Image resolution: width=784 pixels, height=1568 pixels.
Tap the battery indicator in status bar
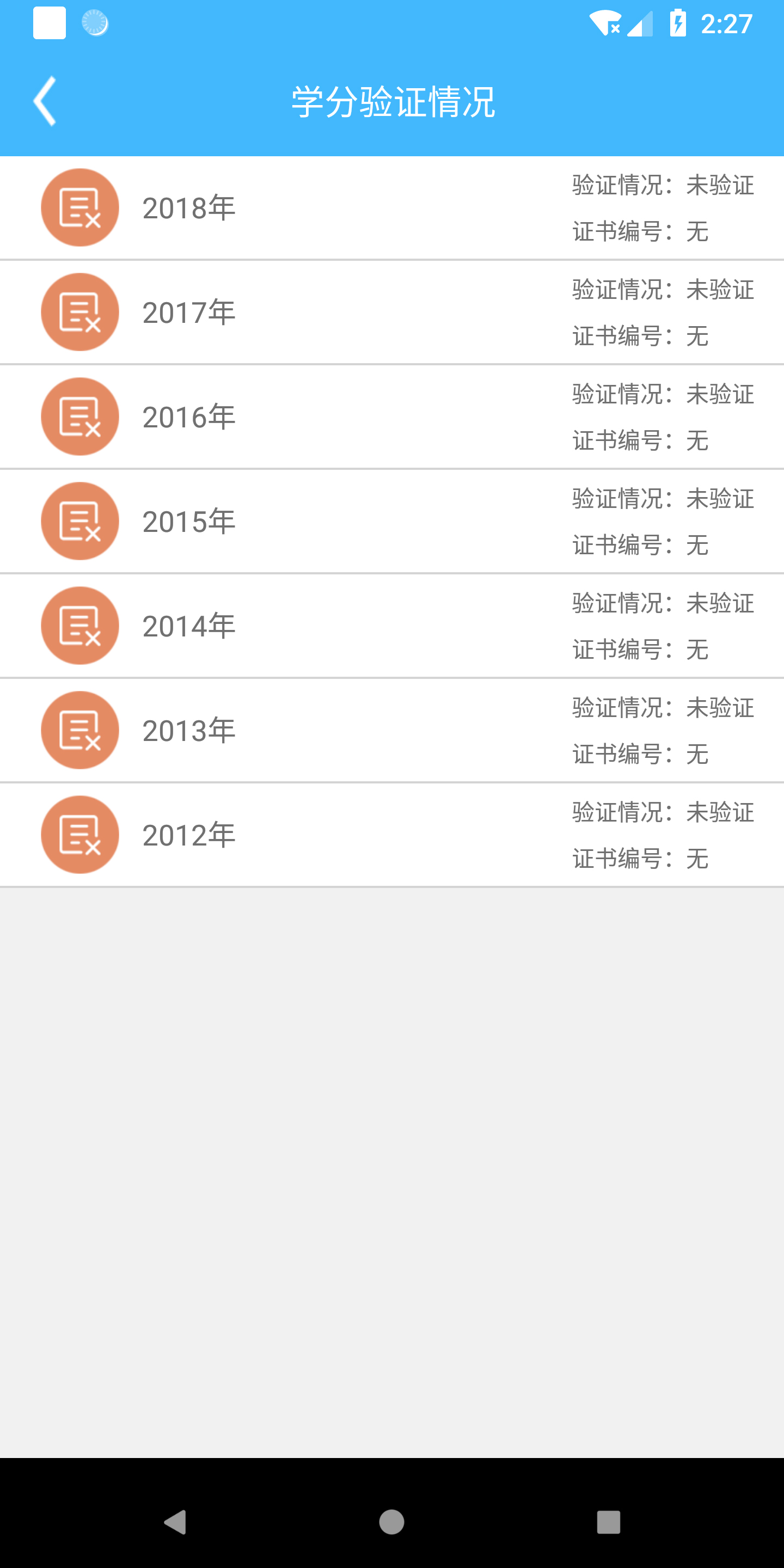(677, 23)
